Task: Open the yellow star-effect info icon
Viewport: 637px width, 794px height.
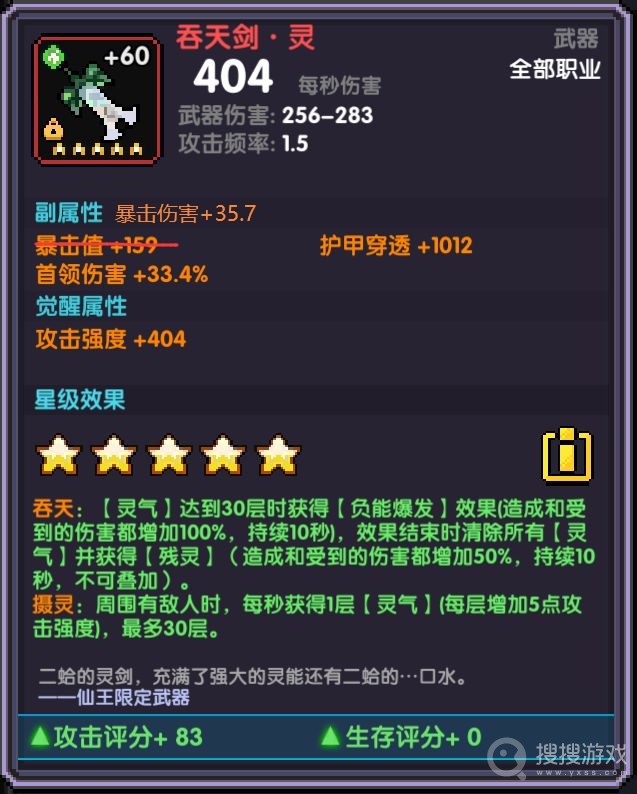Action: click(566, 457)
